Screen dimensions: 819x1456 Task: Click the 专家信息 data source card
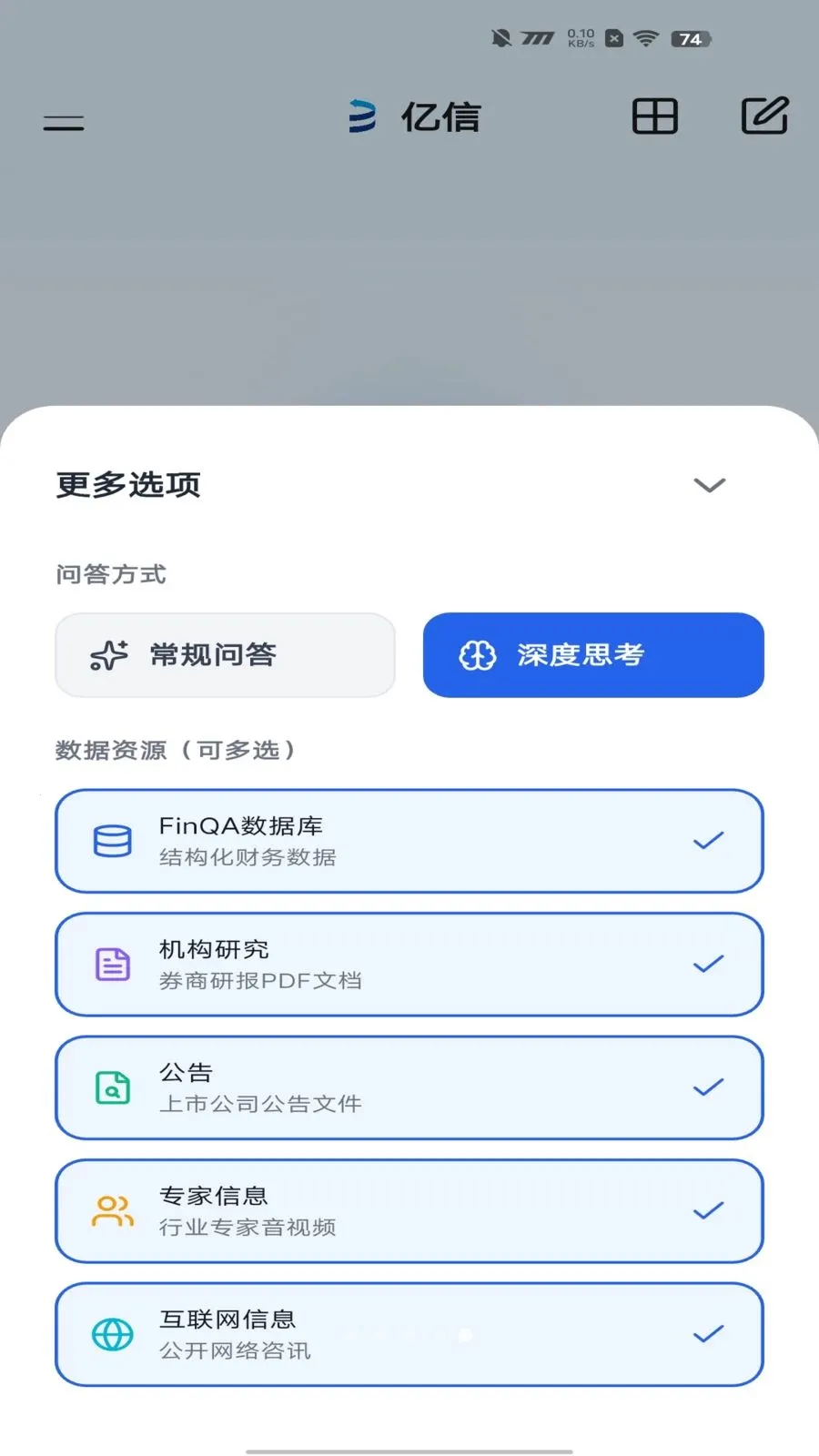pos(409,1211)
